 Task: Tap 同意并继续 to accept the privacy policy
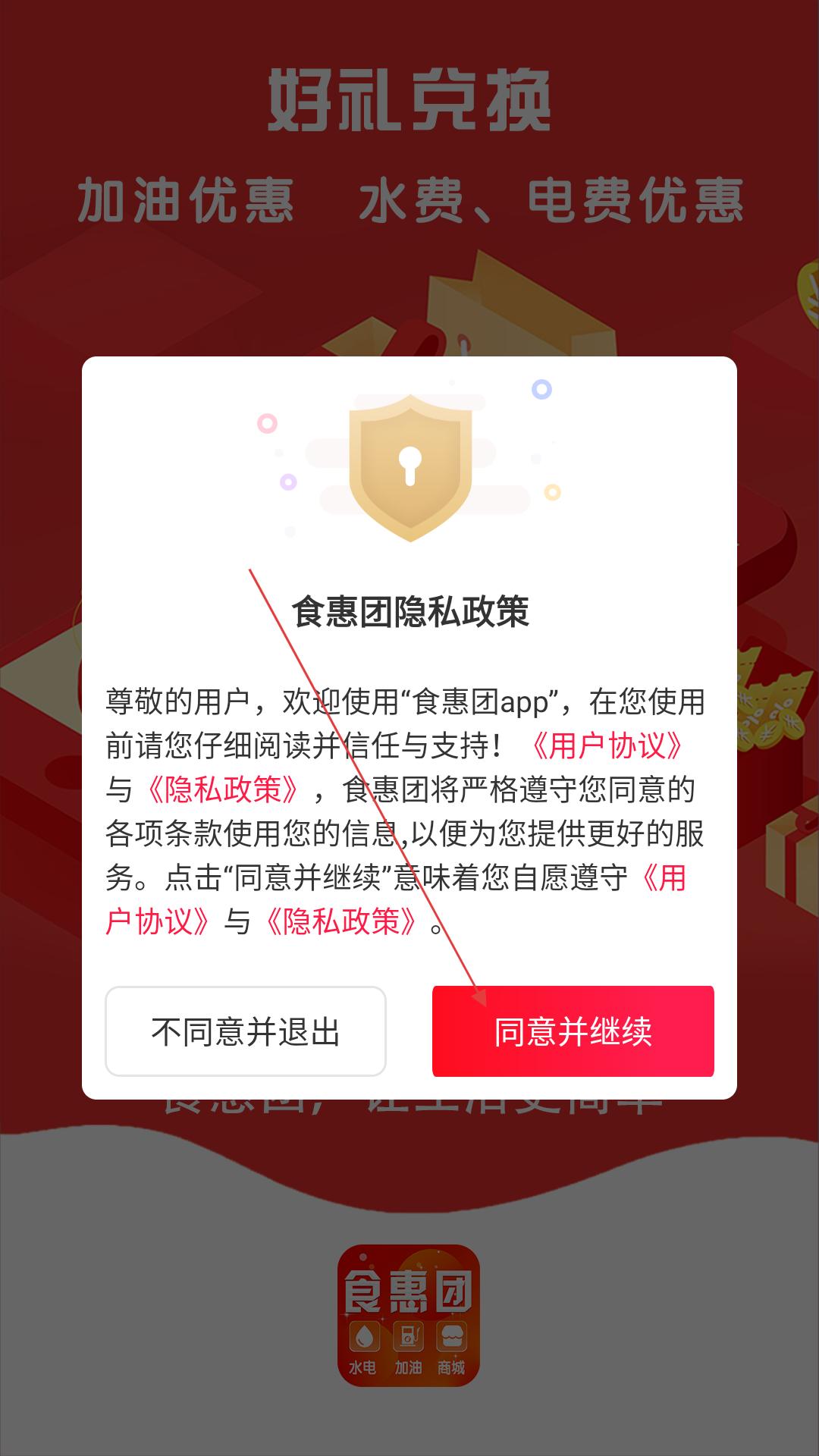tap(573, 1031)
